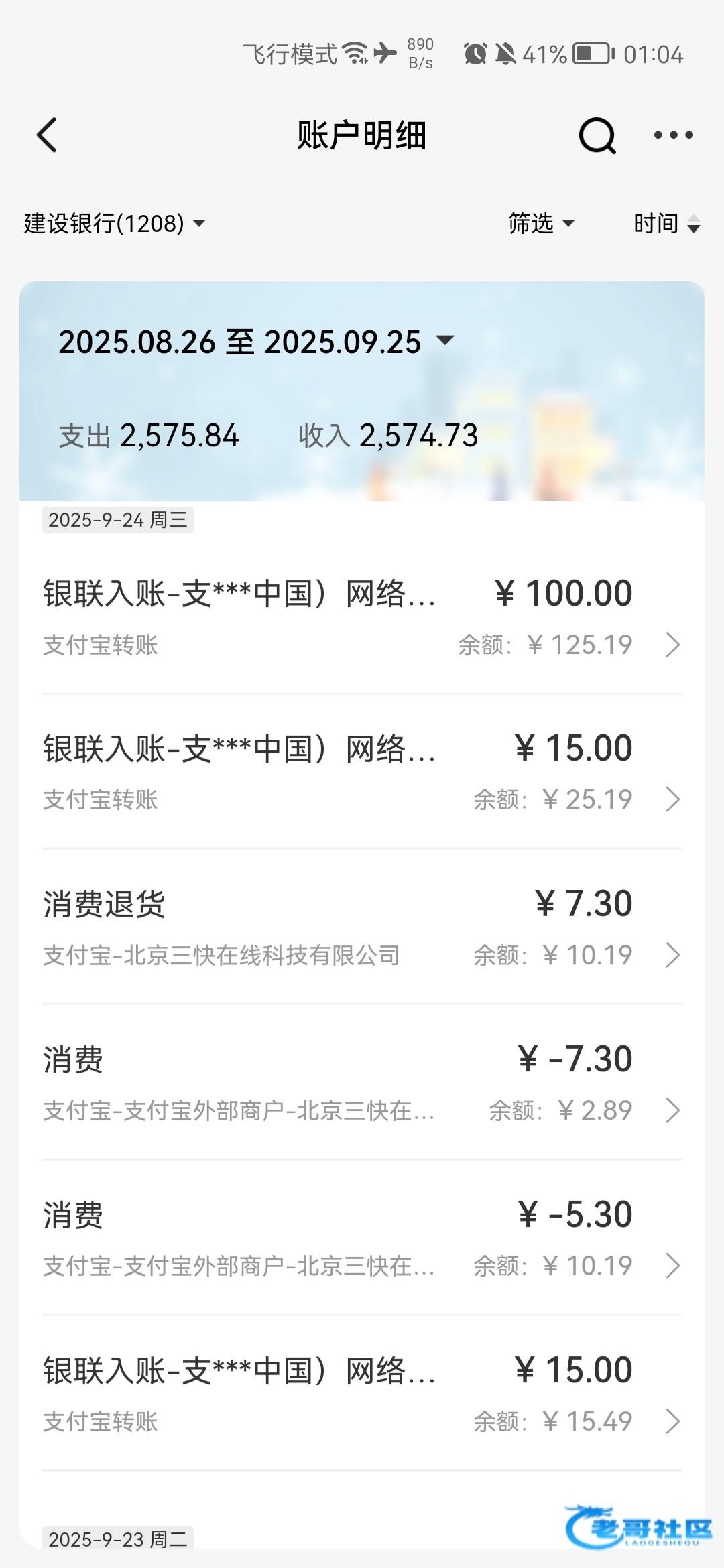Open the 消费 ¥-5.30 transaction
The width and height of the screenshot is (724, 1568).
coord(362,1239)
